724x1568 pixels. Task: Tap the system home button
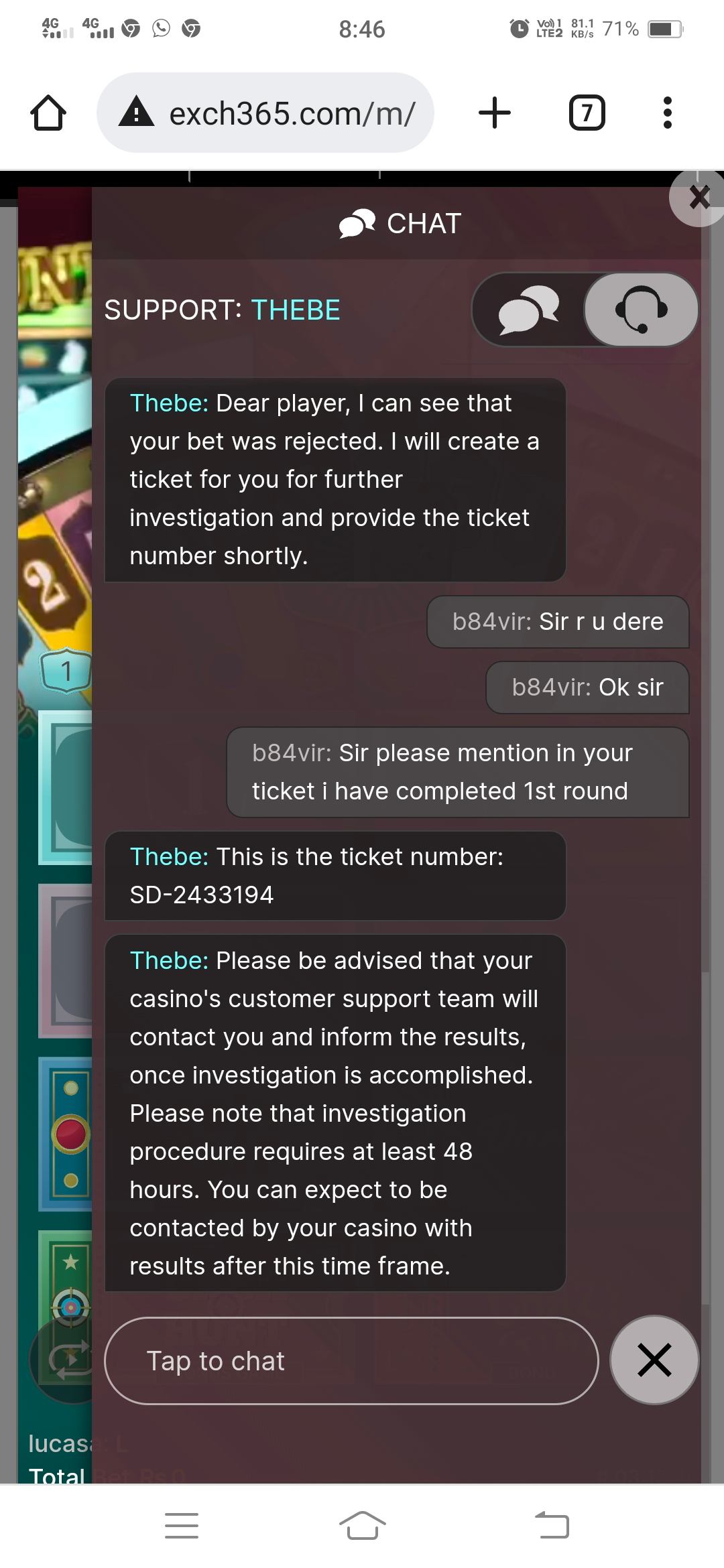coord(362,1525)
